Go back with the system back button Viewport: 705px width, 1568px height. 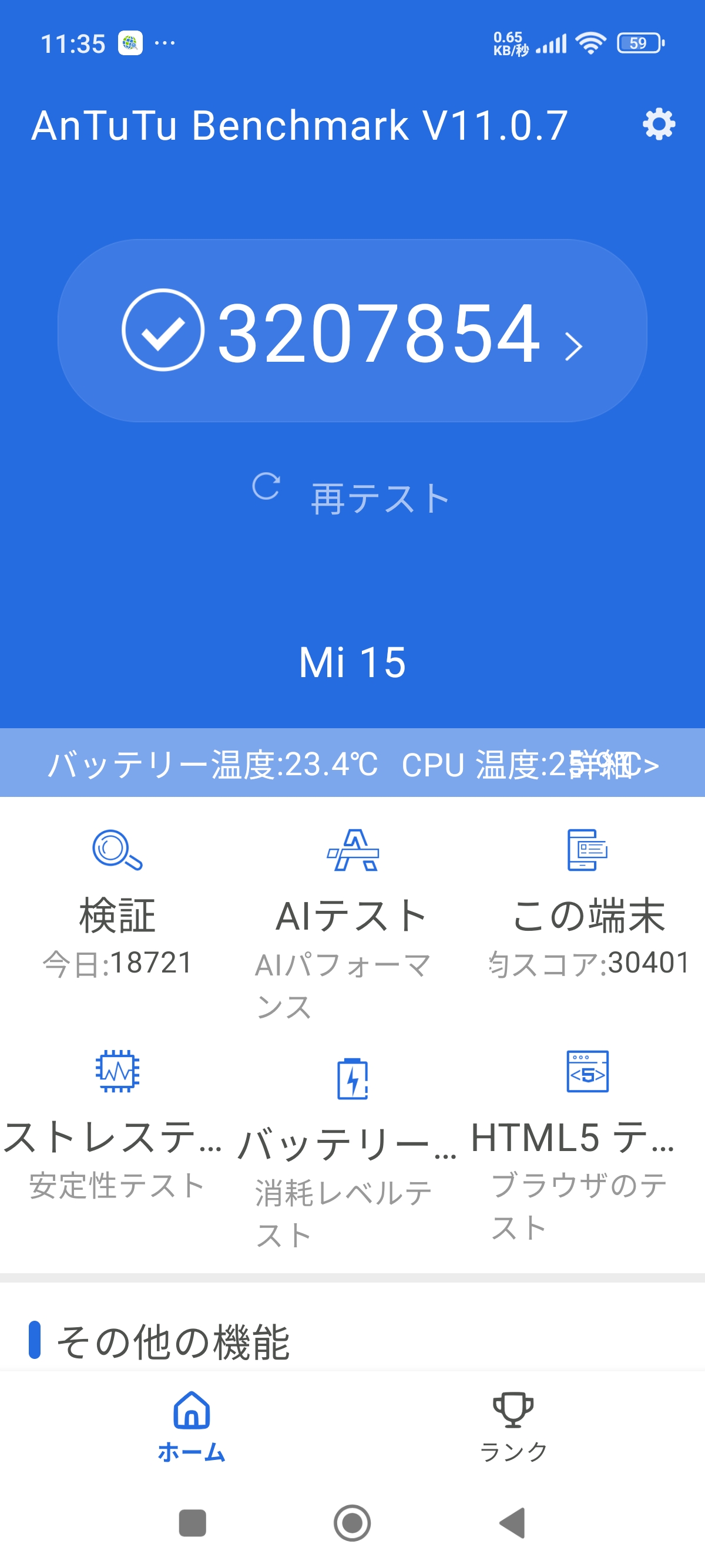tap(513, 1523)
